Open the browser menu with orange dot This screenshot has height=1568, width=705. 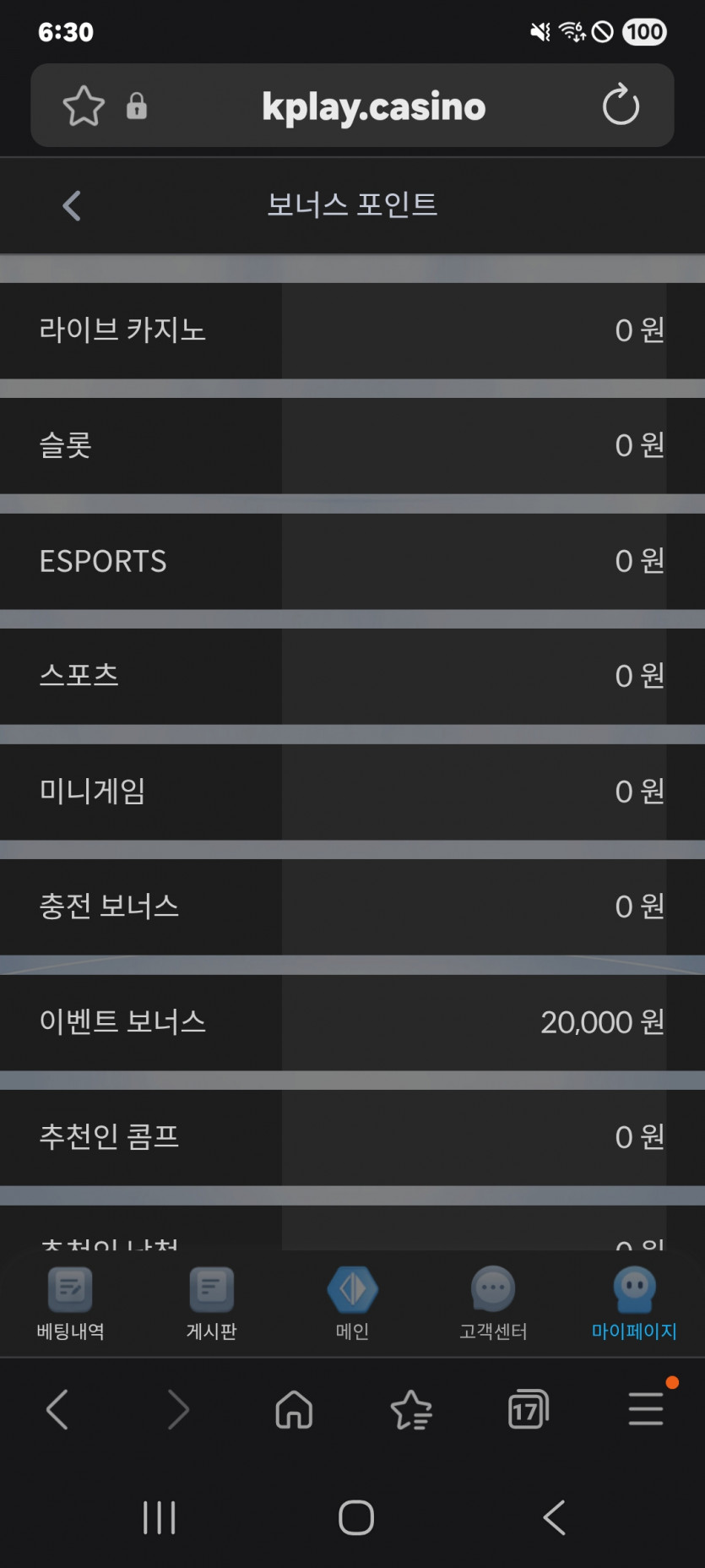pyautogui.click(x=645, y=1409)
